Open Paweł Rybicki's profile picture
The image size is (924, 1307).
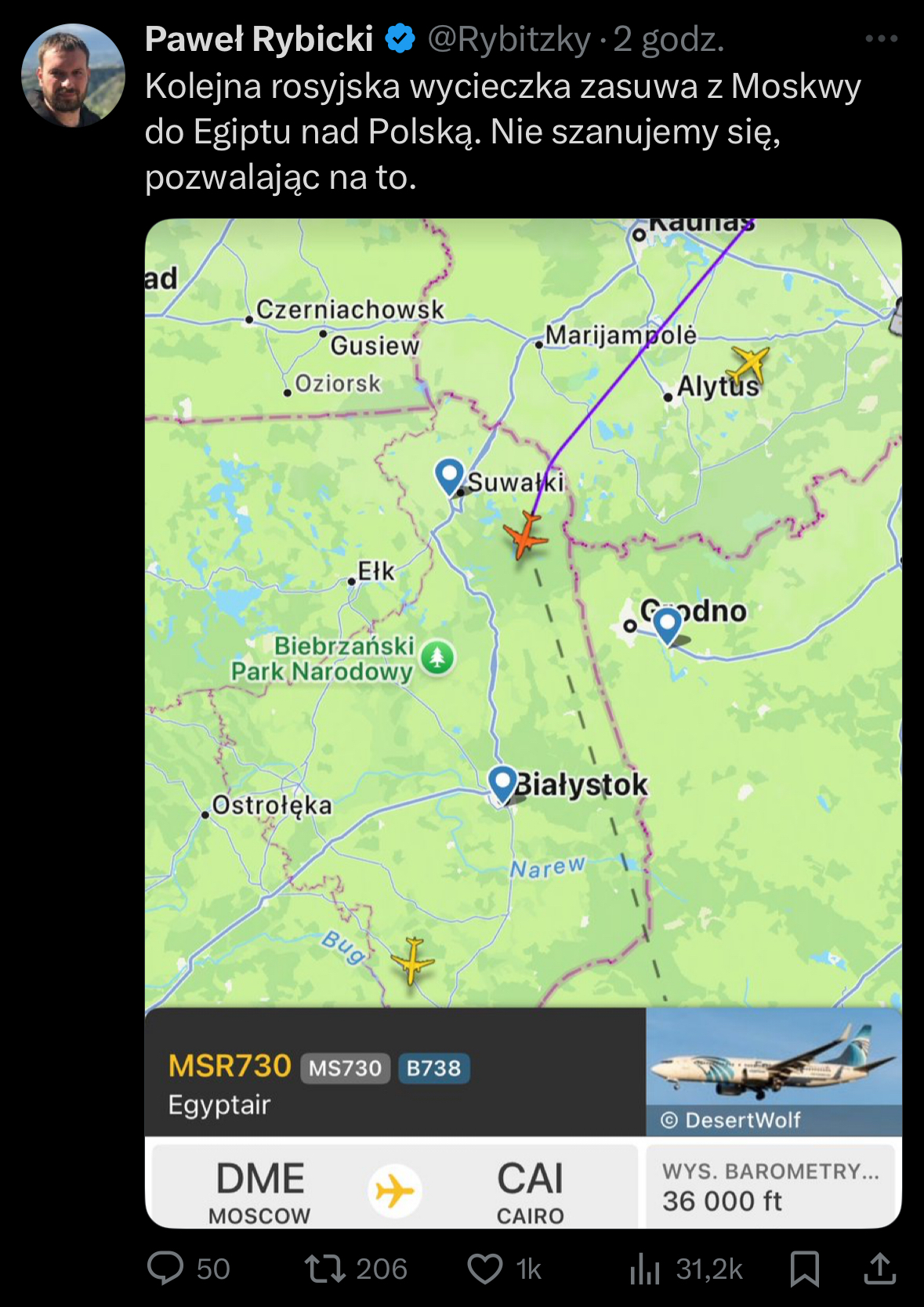click(x=72, y=75)
